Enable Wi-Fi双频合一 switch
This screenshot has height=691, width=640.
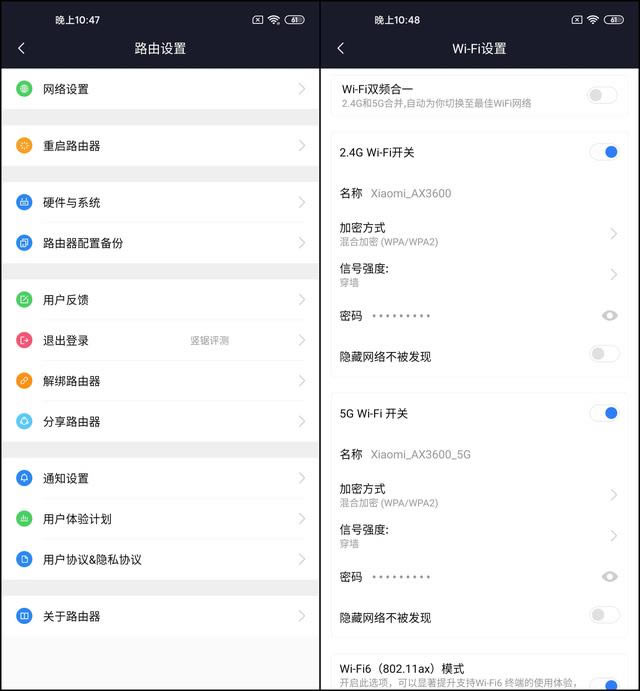(x=603, y=95)
